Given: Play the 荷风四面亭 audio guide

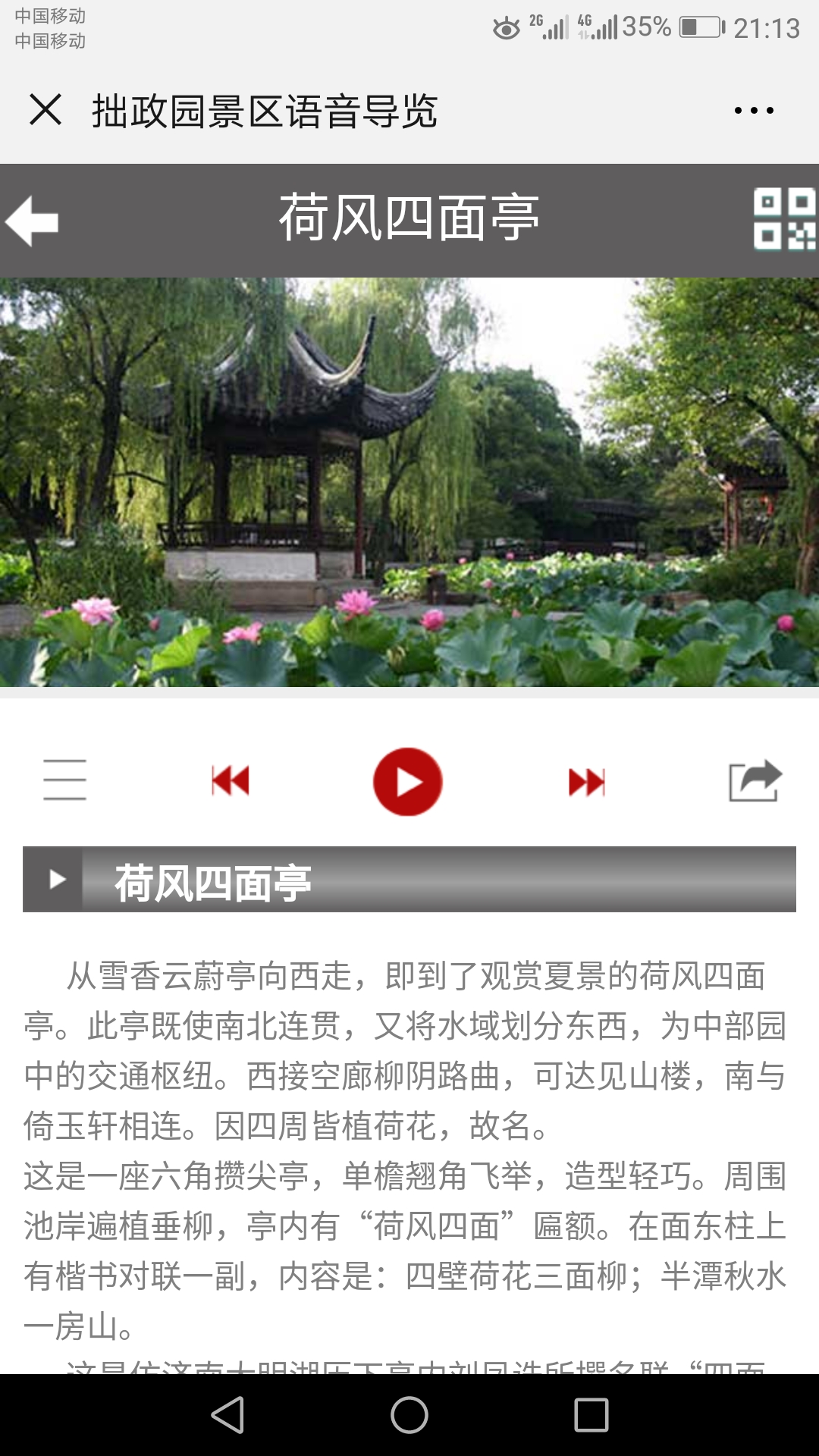Looking at the screenshot, I should (408, 782).
